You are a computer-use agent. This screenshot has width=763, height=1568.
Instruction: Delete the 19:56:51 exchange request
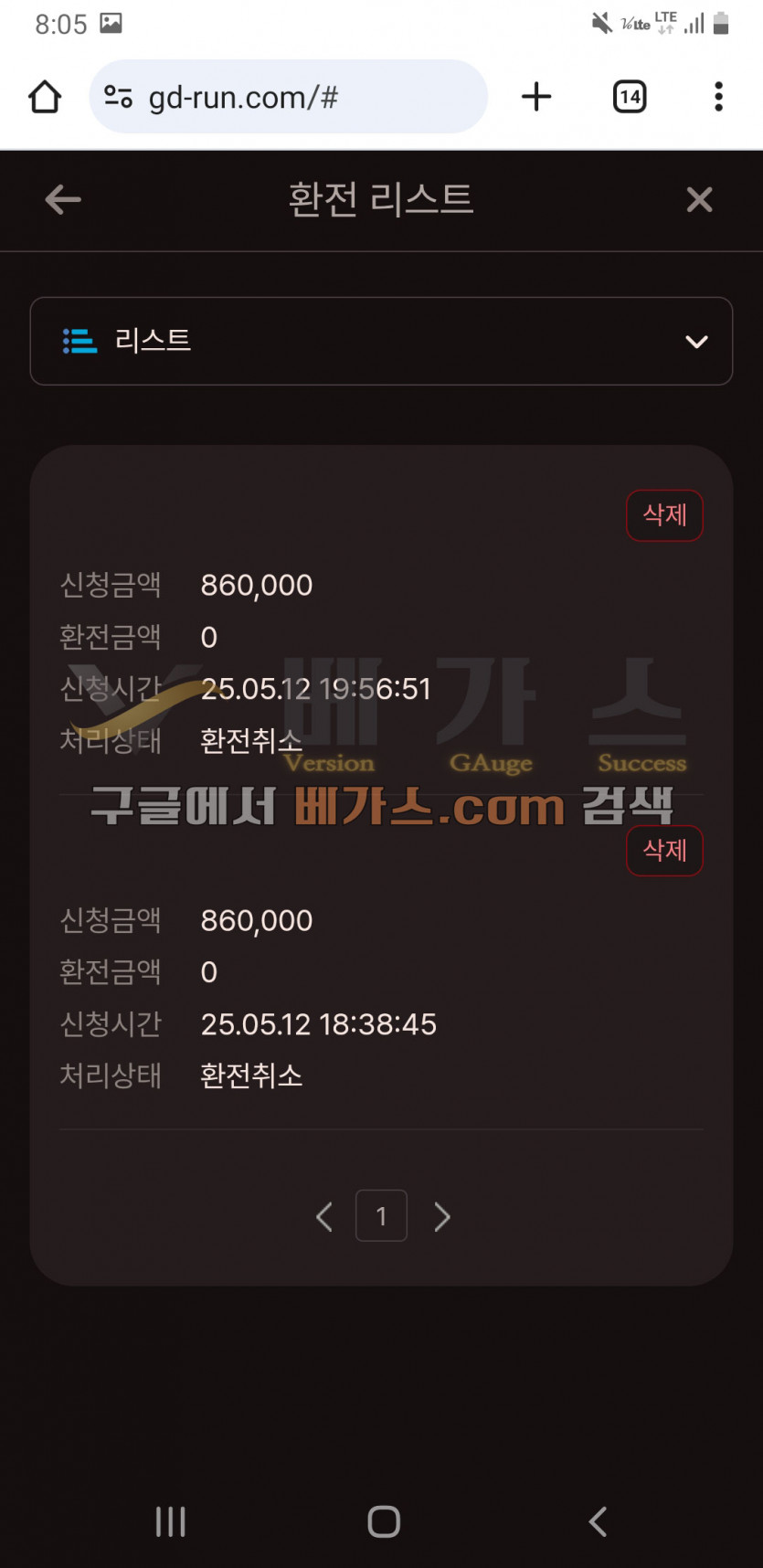(x=664, y=515)
